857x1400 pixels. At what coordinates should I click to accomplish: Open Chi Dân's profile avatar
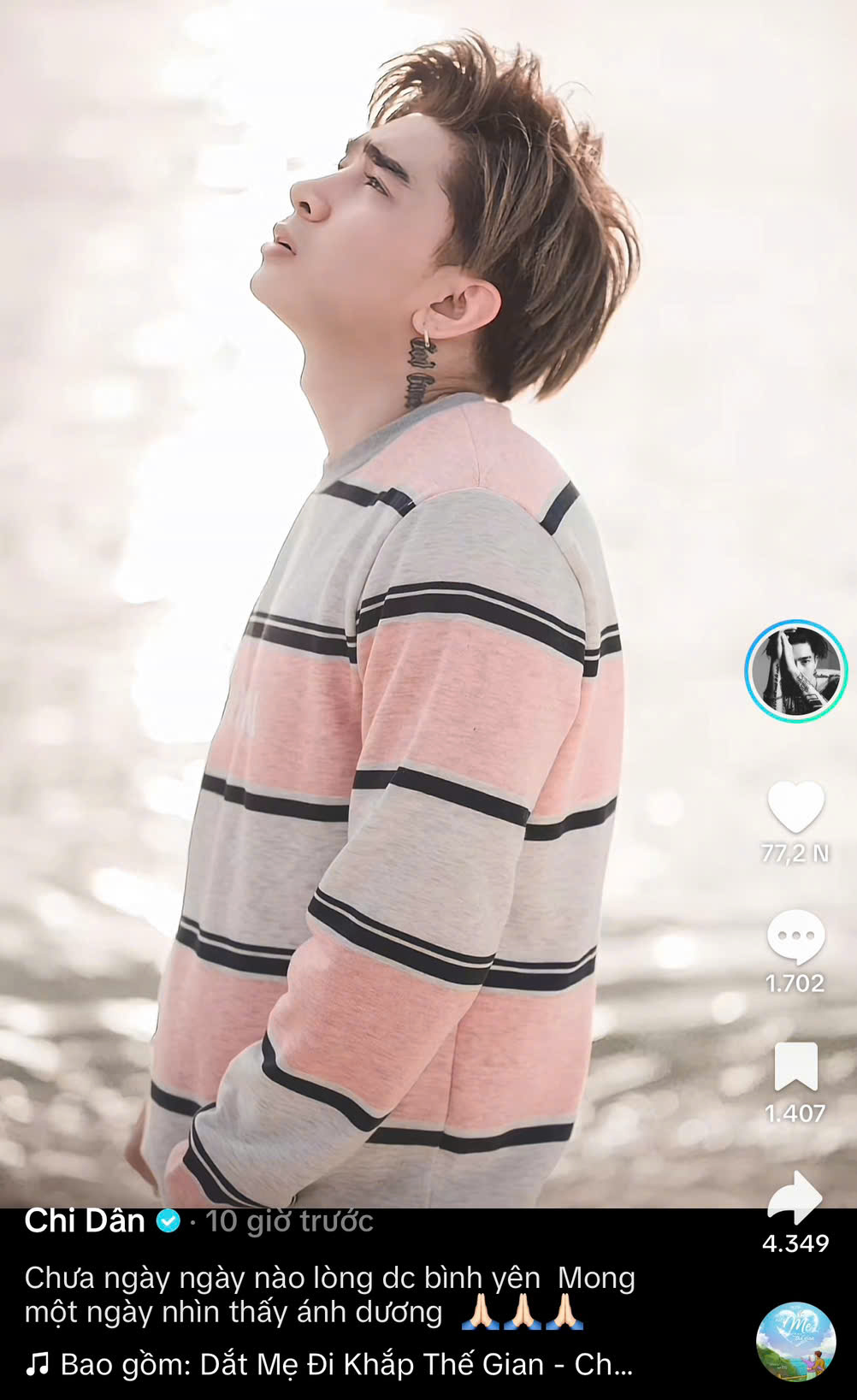click(795, 671)
